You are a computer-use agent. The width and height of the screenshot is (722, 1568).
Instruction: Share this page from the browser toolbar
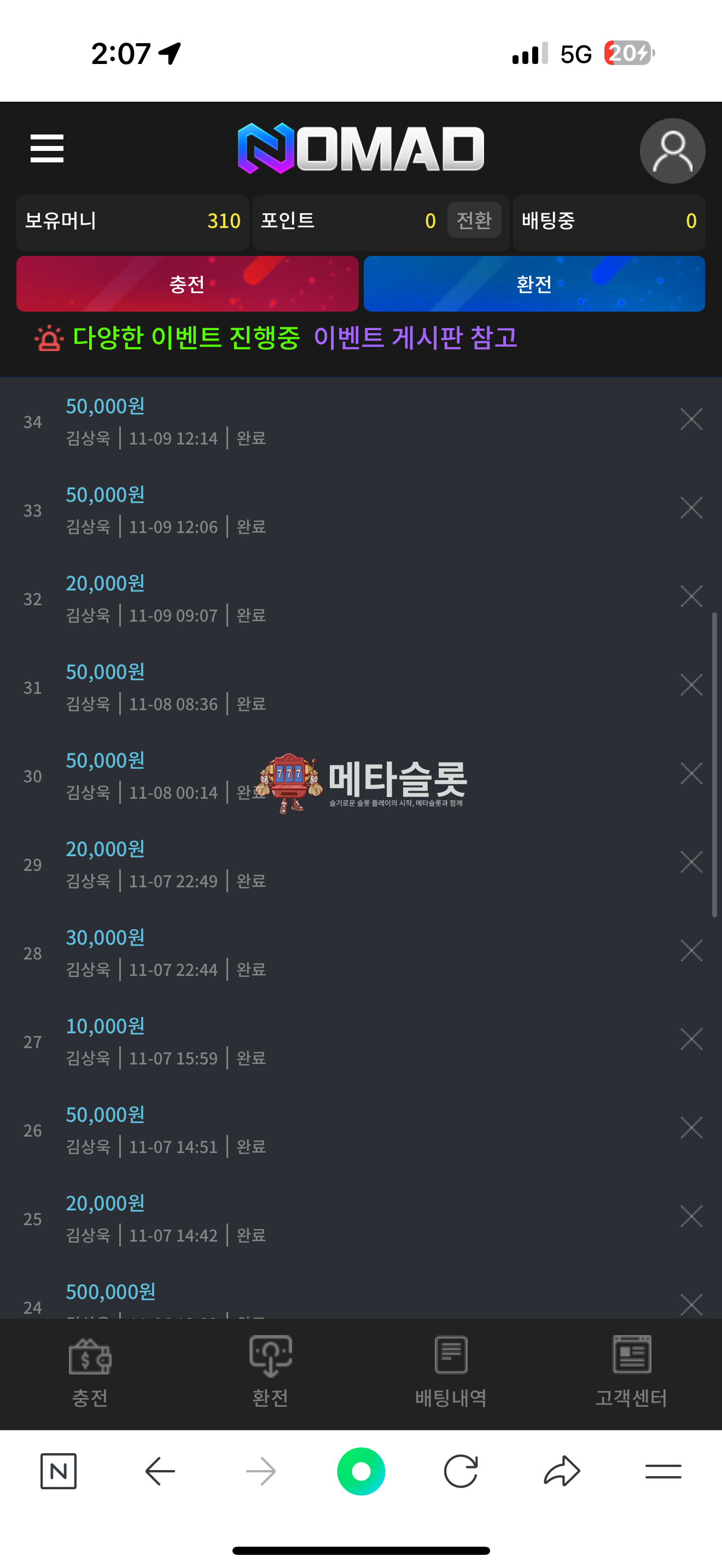click(x=561, y=1471)
